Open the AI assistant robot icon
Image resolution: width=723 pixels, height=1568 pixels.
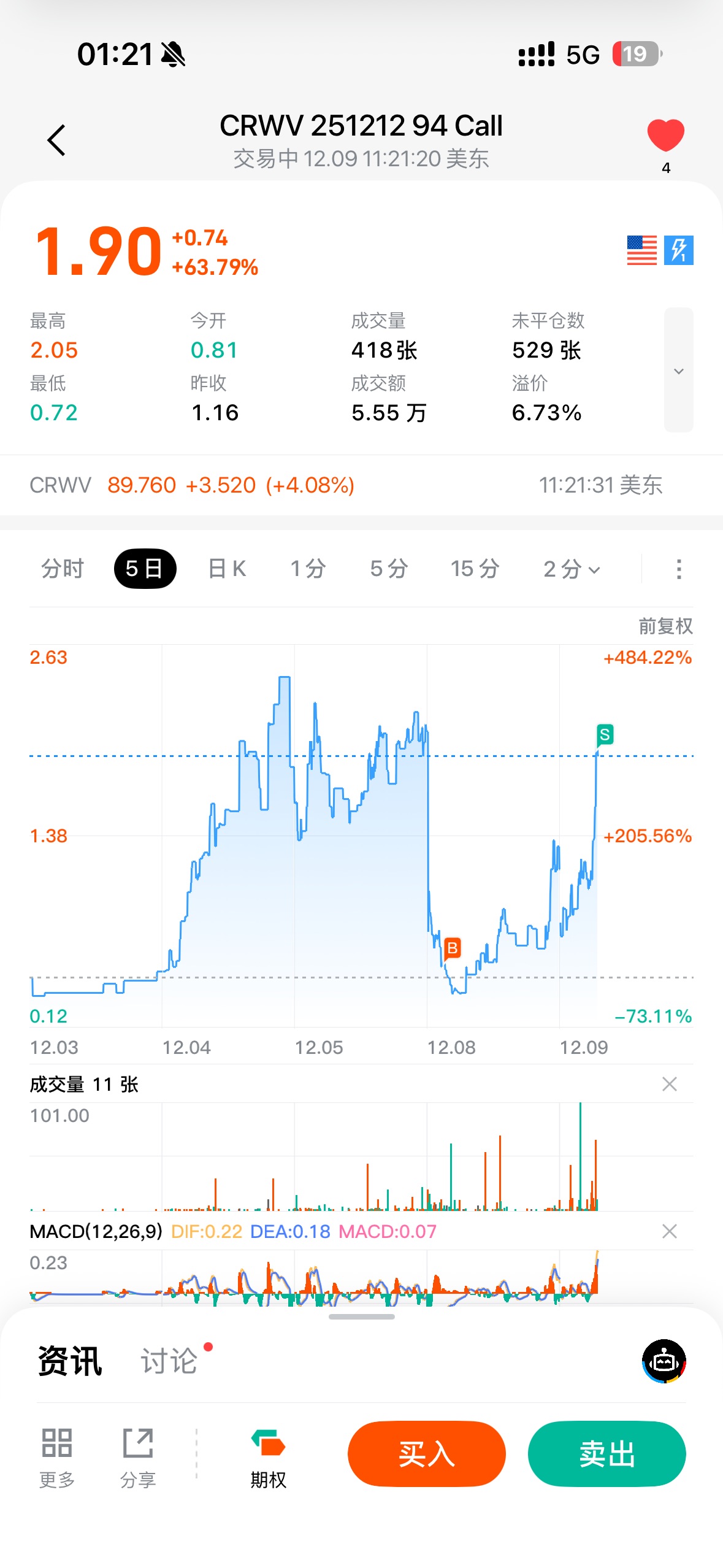[x=664, y=1361]
